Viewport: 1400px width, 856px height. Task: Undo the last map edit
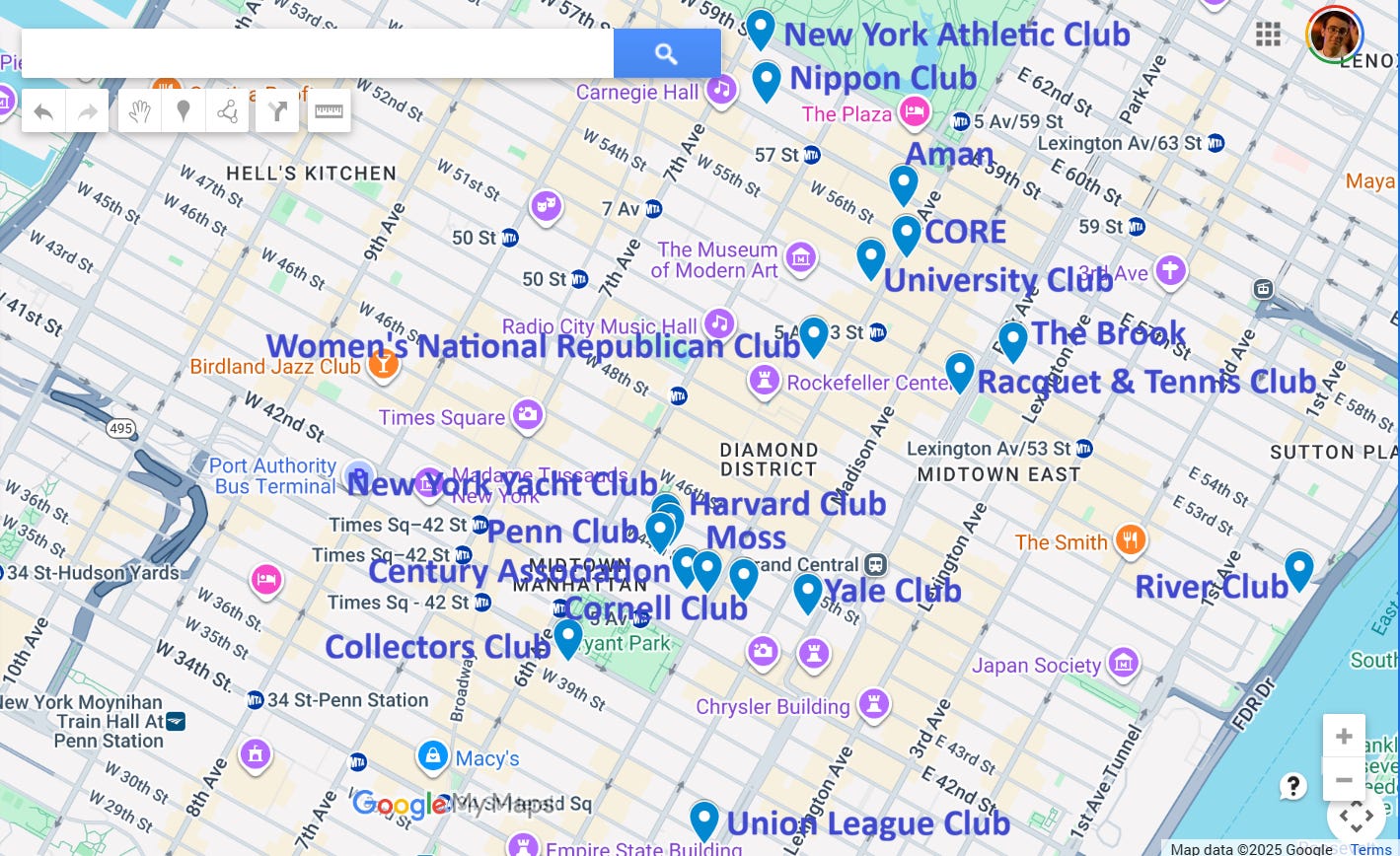pos(43,111)
